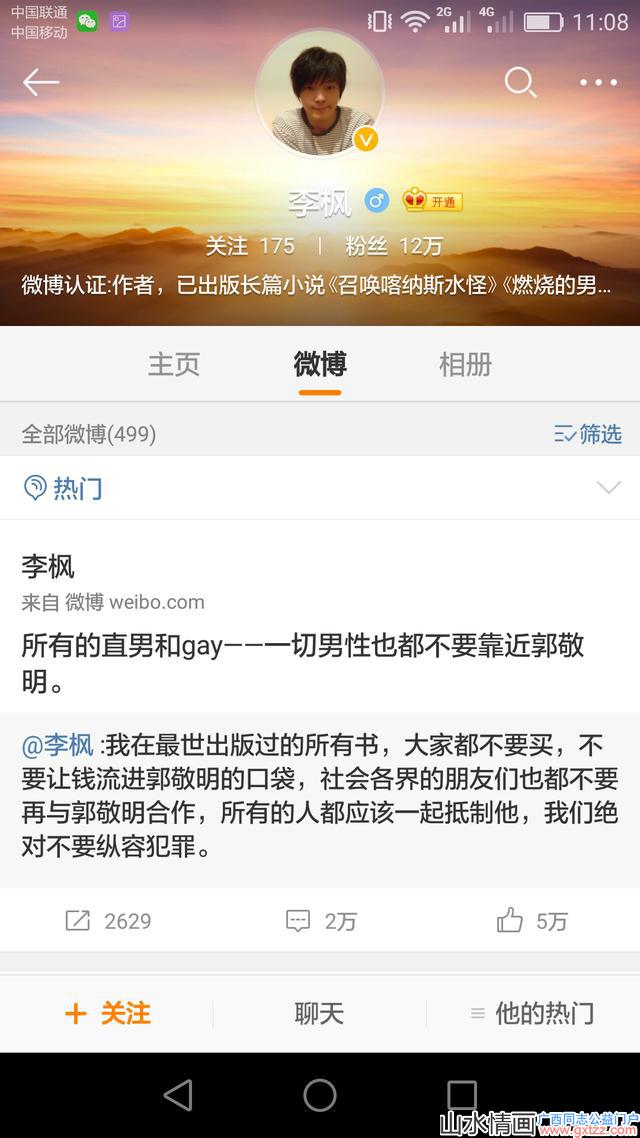Screen dimensions: 640x1138
Task: Like the post with 5万 likes
Action: (x=532, y=921)
